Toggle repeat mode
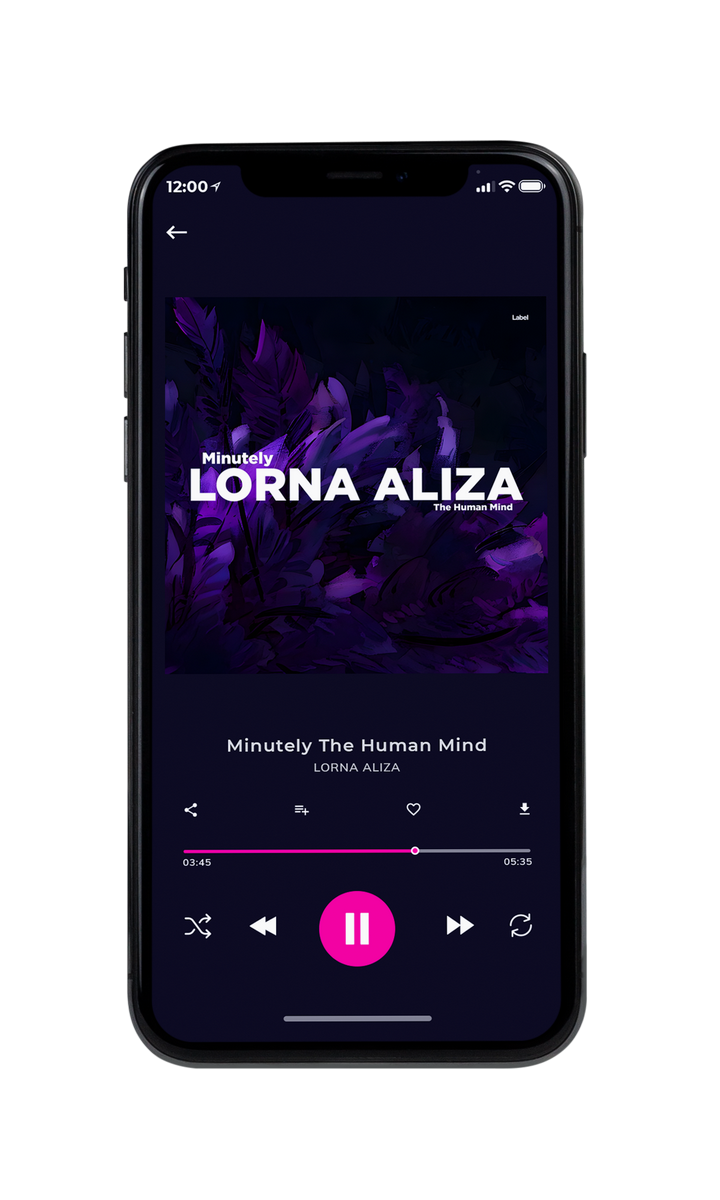 coord(521,926)
